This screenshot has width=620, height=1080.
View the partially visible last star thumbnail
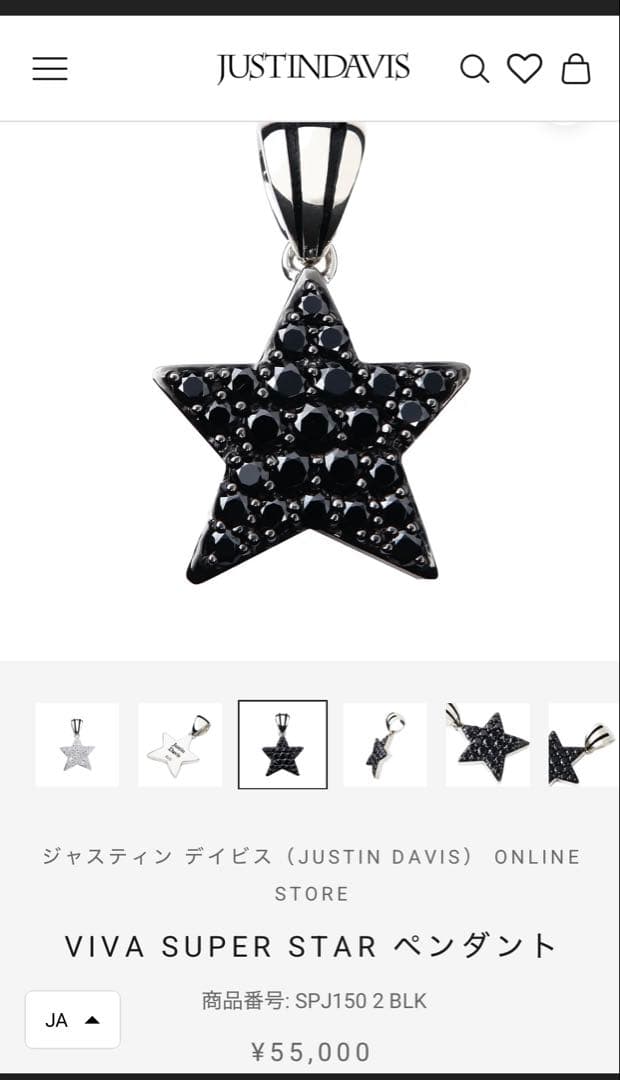[x=583, y=745]
